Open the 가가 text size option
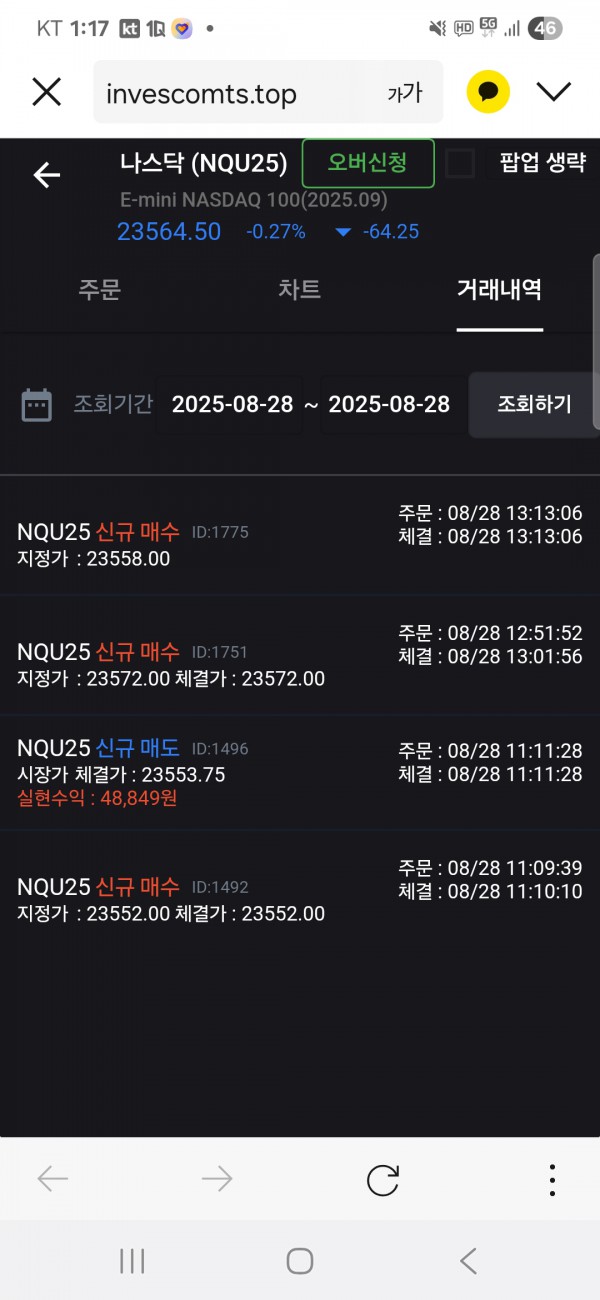Screen dimensions: 600x1300 pyautogui.click(x=405, y=93)
